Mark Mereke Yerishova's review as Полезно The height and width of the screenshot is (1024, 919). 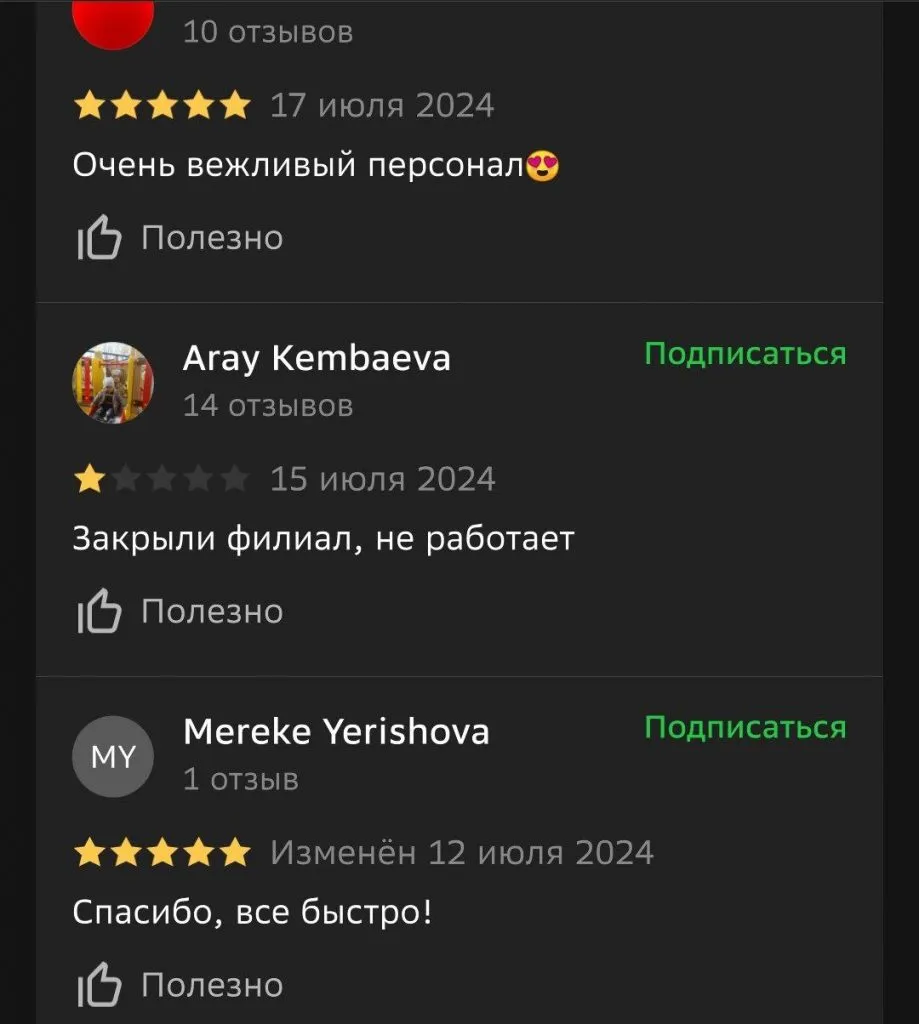click(x=180, y=986)
